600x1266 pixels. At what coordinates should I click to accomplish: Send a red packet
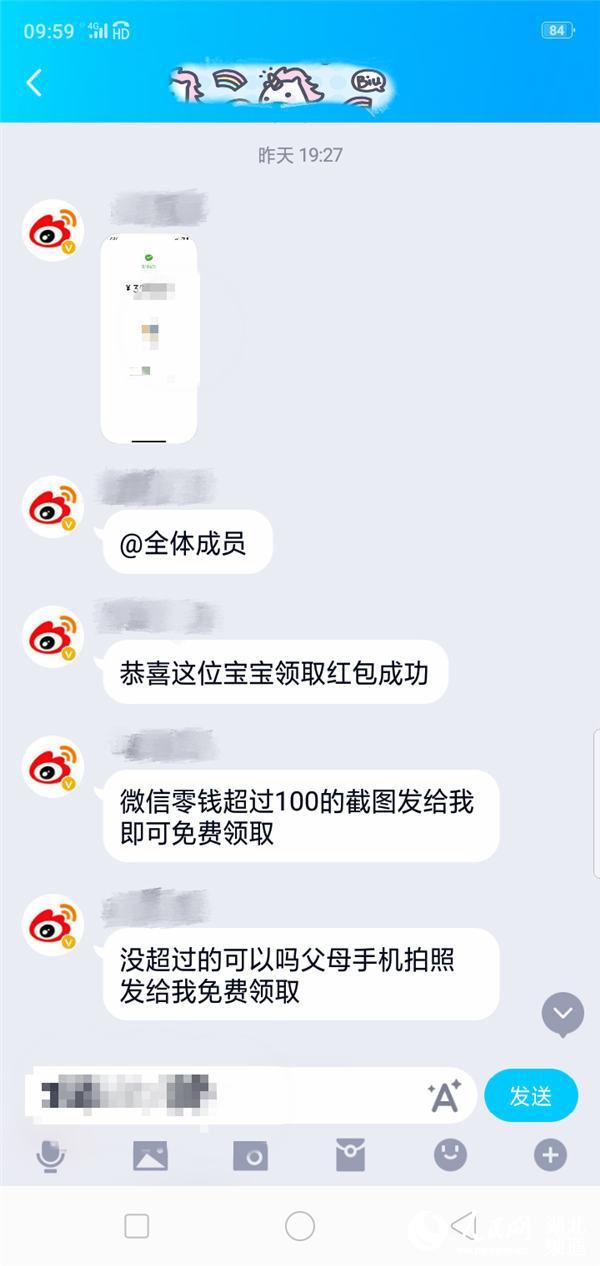[x=350, y=1156]
